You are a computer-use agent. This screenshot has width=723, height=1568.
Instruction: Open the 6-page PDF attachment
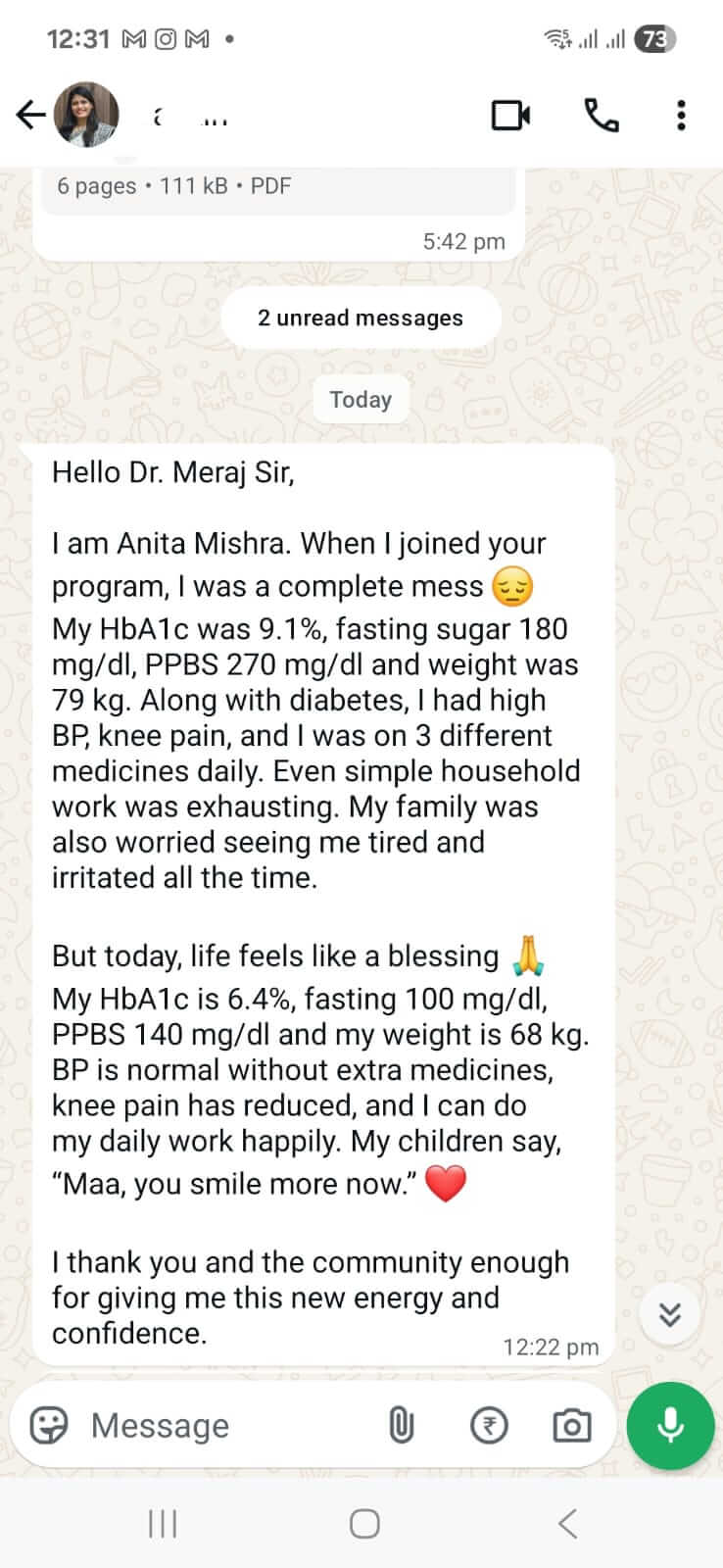pos(277,188)
